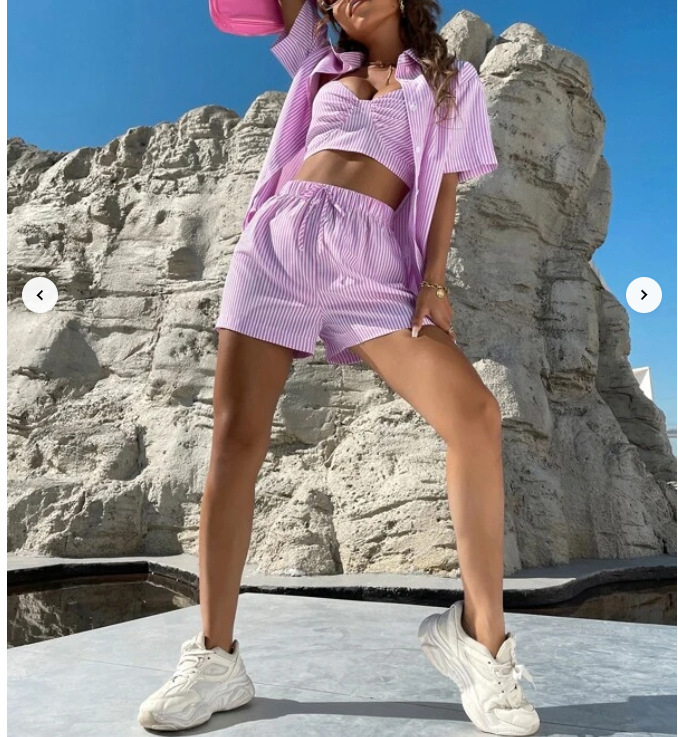Go to the previous product image
Screen dimensions: 678x737
[40, 295]
